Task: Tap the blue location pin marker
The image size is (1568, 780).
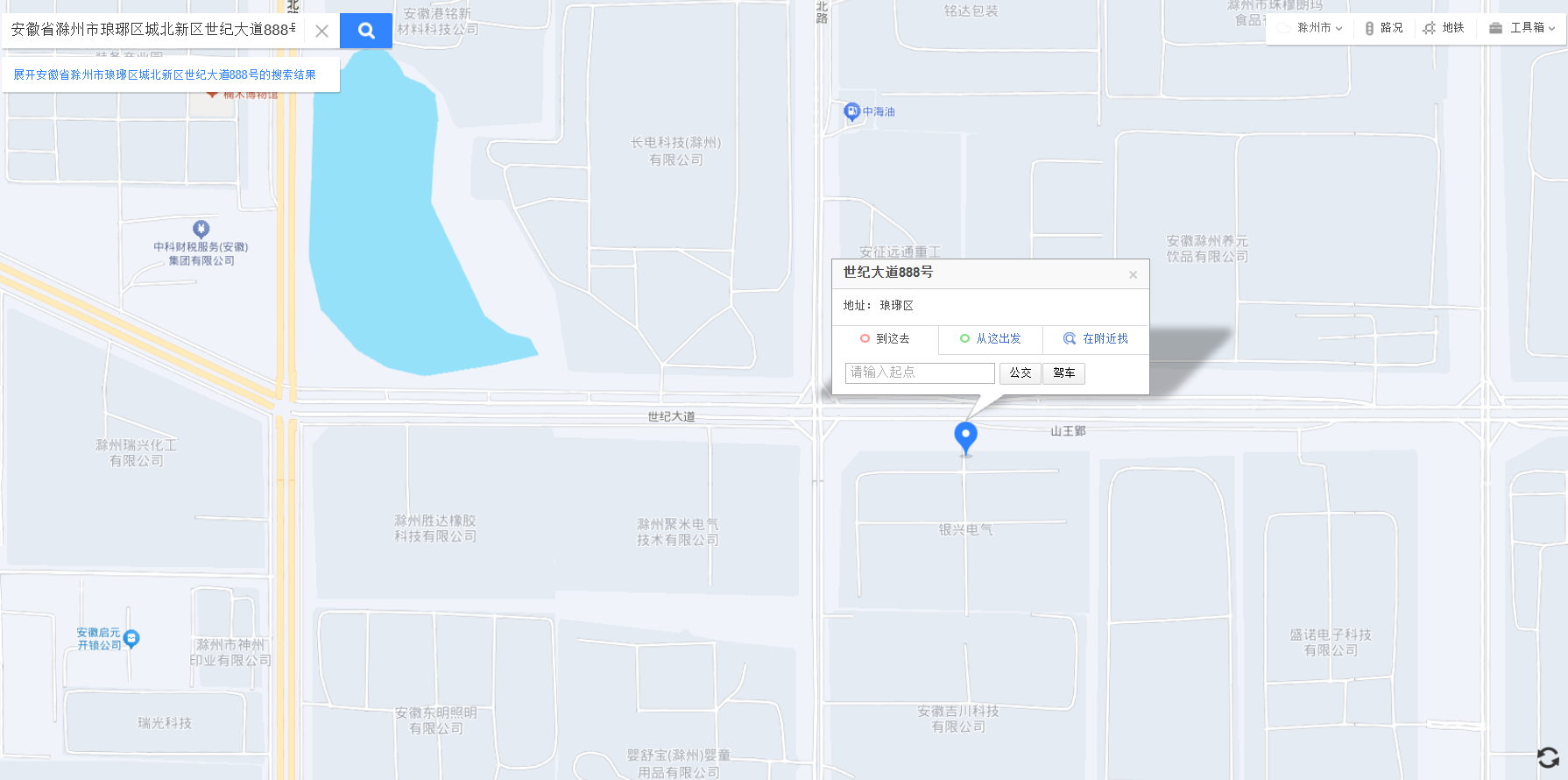Action: tap(965, 436)
